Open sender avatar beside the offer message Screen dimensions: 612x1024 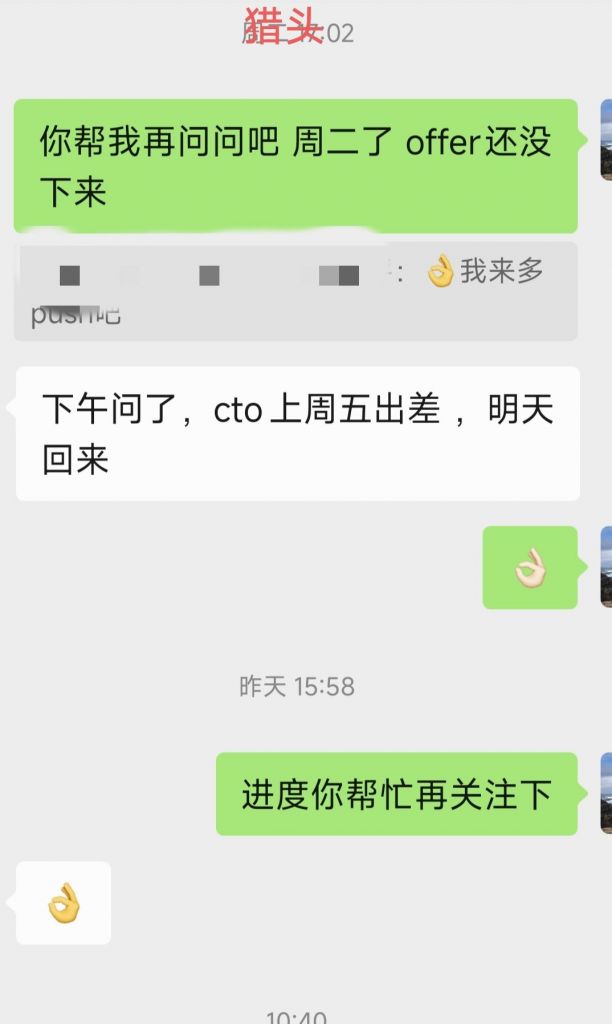click(x=605, y=140)
